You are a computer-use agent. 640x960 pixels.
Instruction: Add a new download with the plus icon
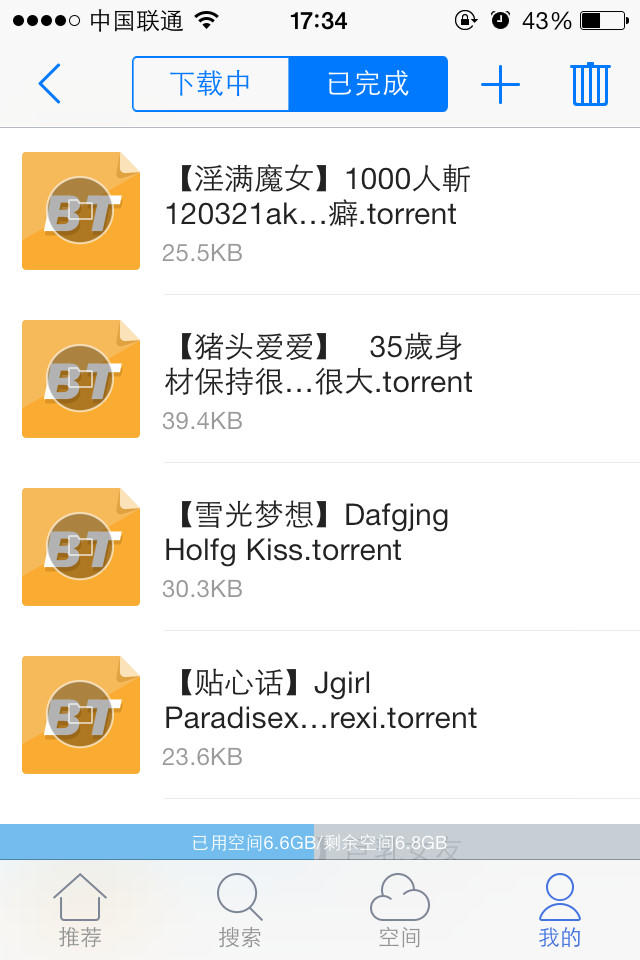click(500, 84)
